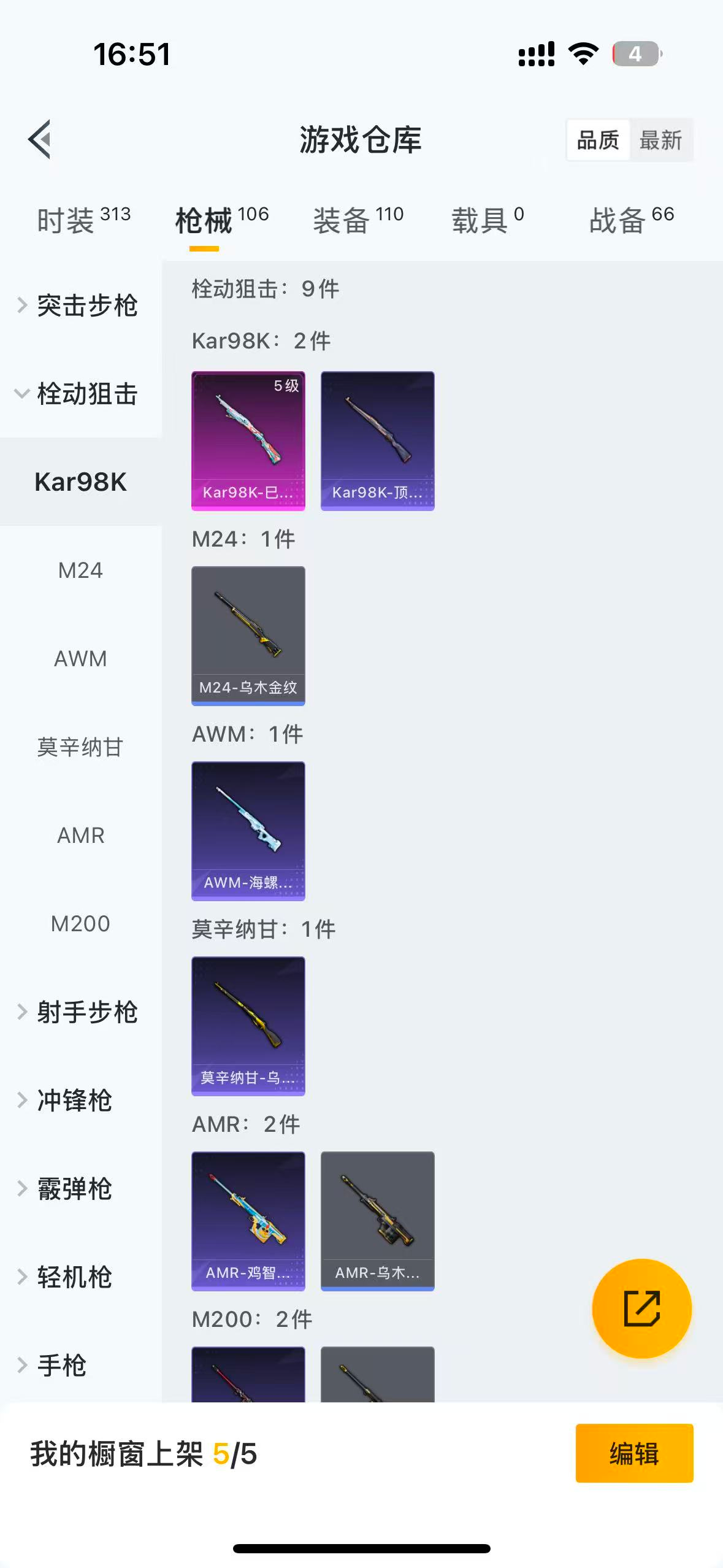The width and height of the screenshot is (723, 1568).
Task: Open the M24-乌木金纹 skin
Action: point(248,636)
